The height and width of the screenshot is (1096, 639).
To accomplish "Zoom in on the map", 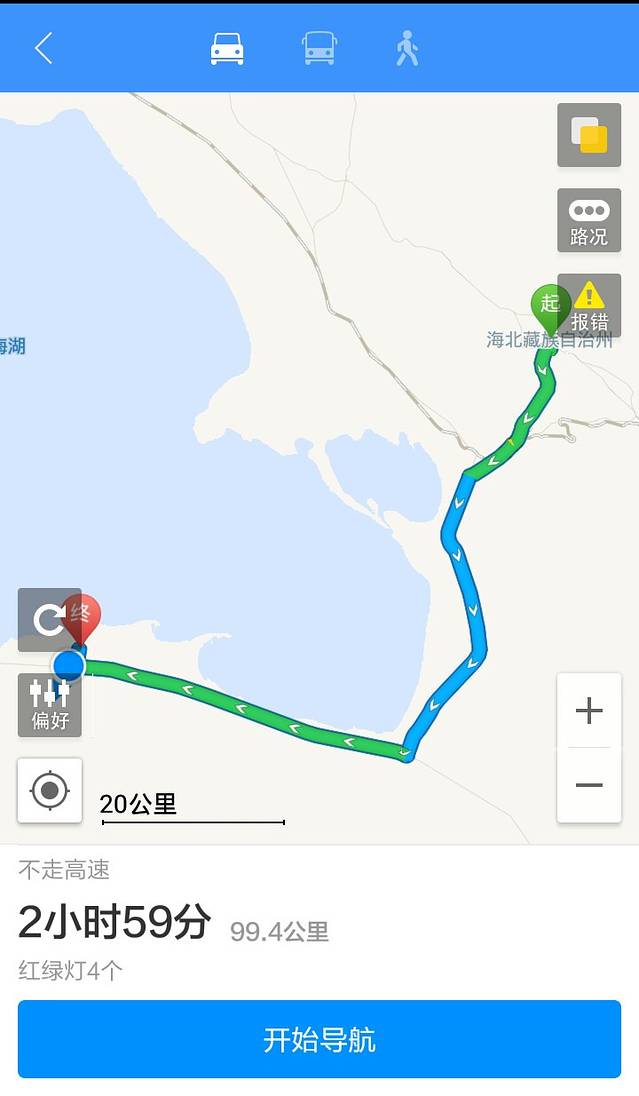I will click(x=589, y=711).
